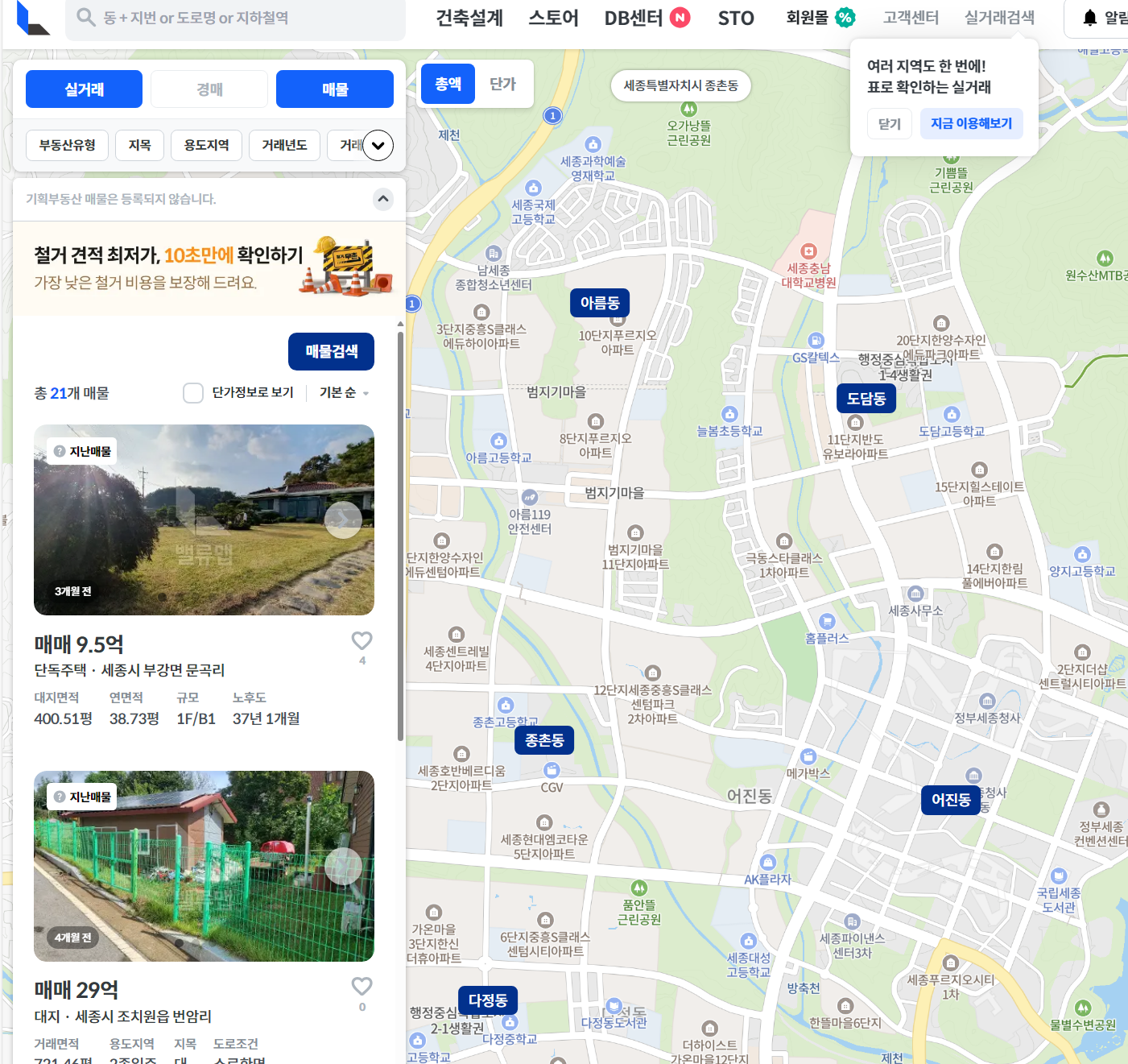Tap 지금 이용해보기 in the popup
Viewport: 1128px width, 1064px height.
971,124
